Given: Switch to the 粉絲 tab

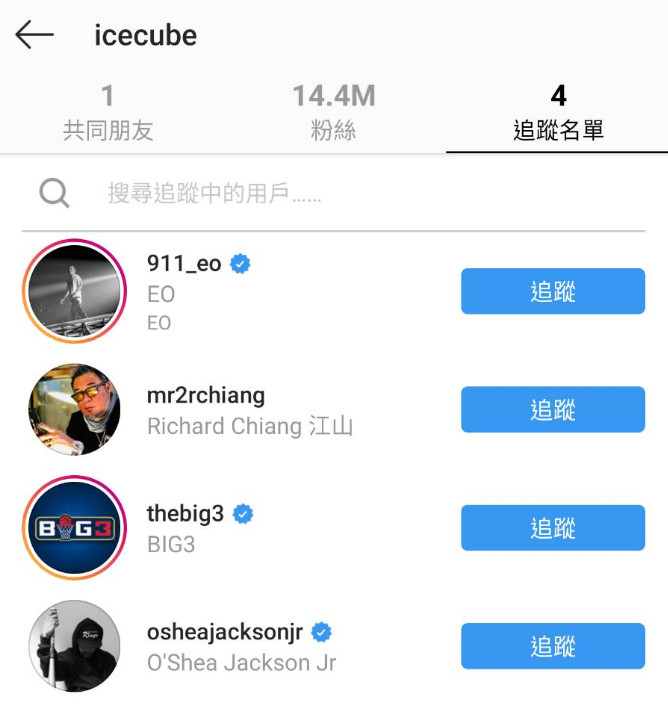Looking at the screenshot, I should [333, 112].
